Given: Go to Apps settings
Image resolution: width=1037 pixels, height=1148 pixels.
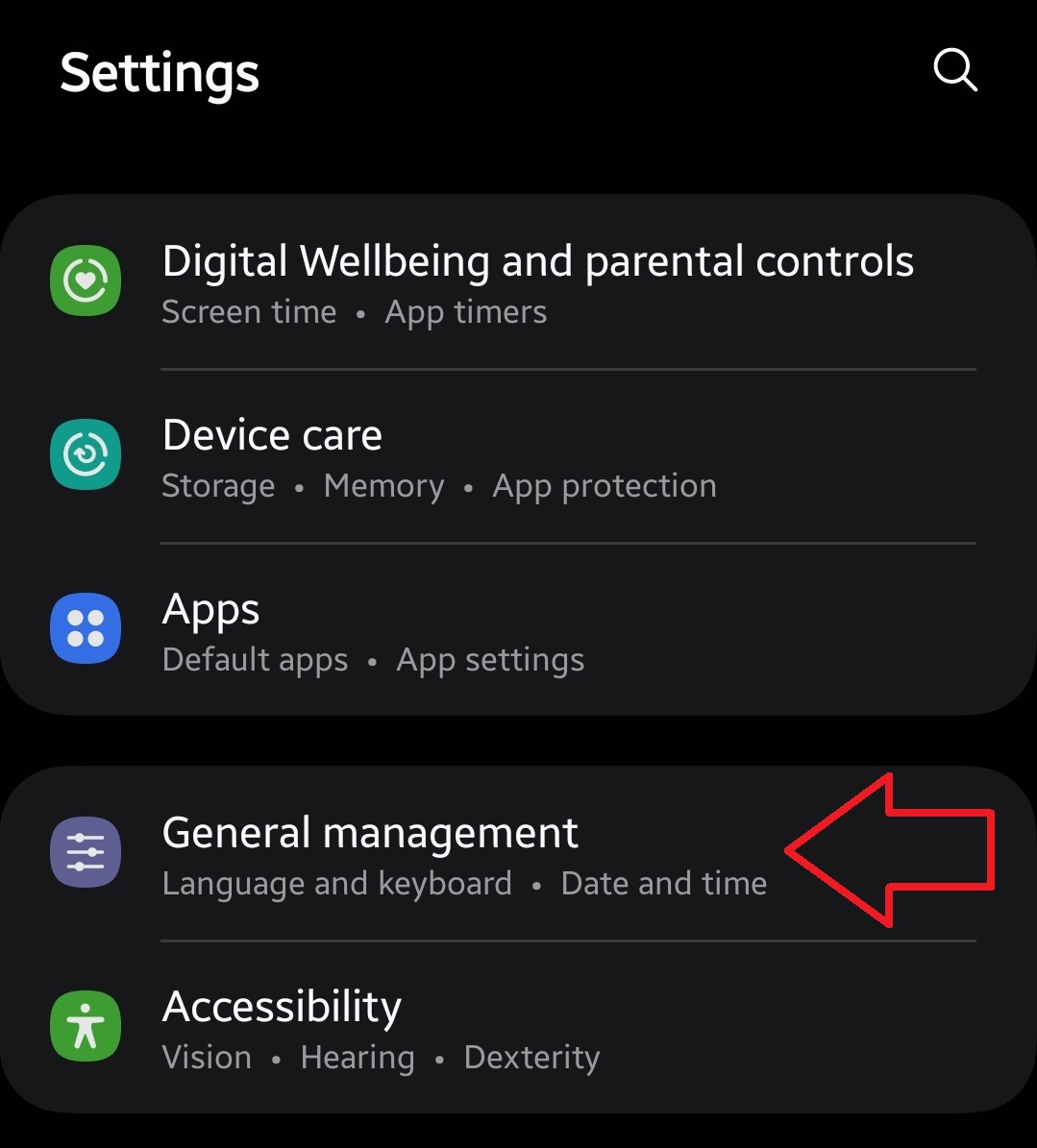Looking at the screenshot, I should [x=373, y=632].
